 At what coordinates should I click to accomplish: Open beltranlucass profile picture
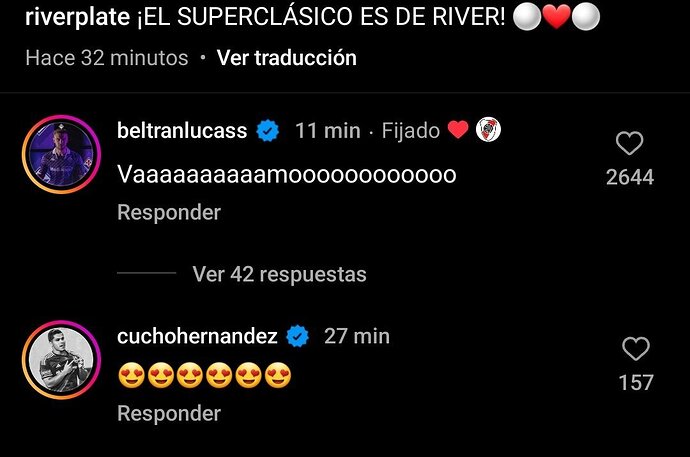click(59, 154)
